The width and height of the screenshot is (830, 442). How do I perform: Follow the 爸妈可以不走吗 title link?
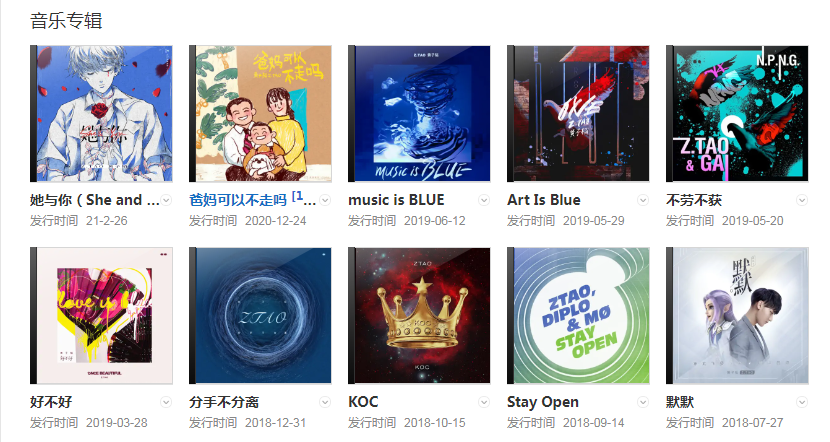tap(238, 199)
